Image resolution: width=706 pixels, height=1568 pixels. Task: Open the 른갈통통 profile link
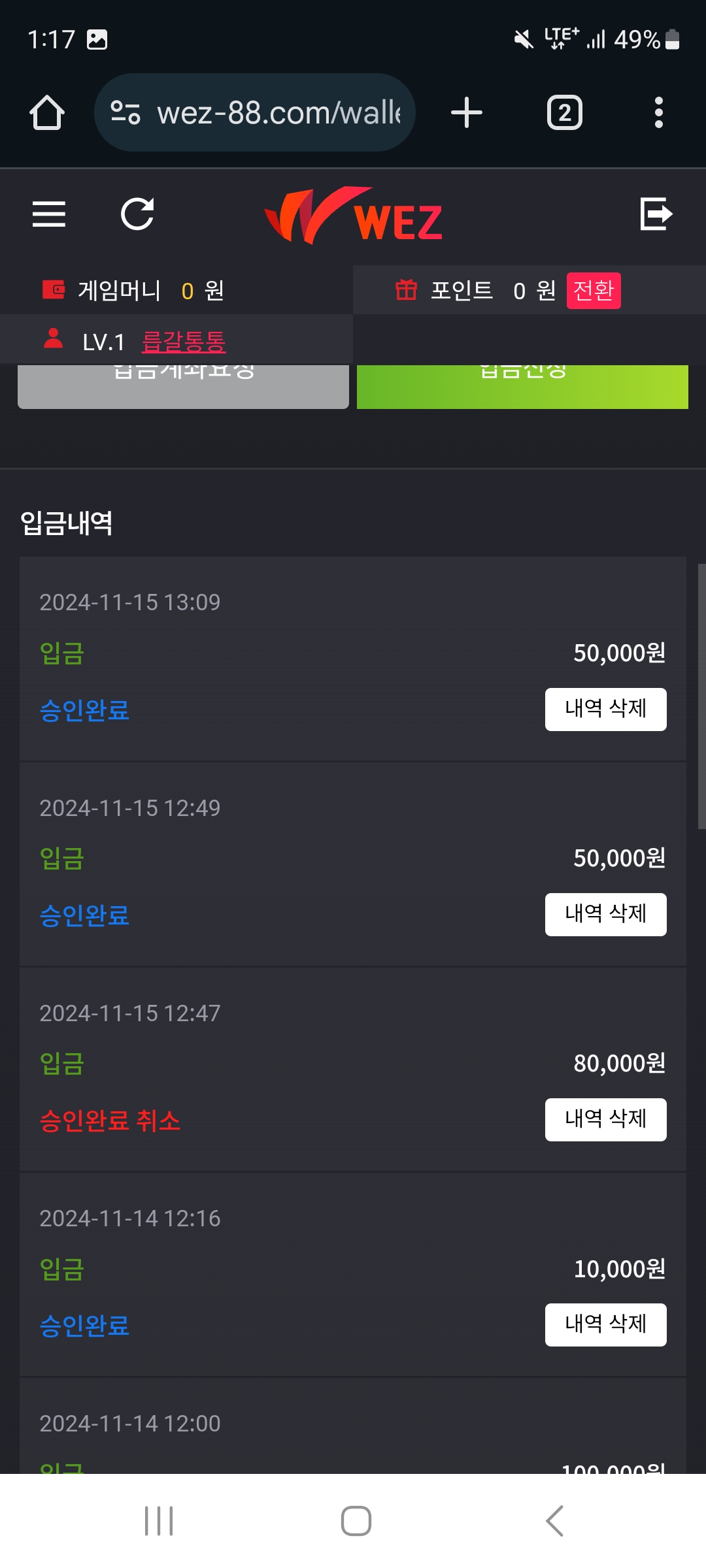(184, 341)
